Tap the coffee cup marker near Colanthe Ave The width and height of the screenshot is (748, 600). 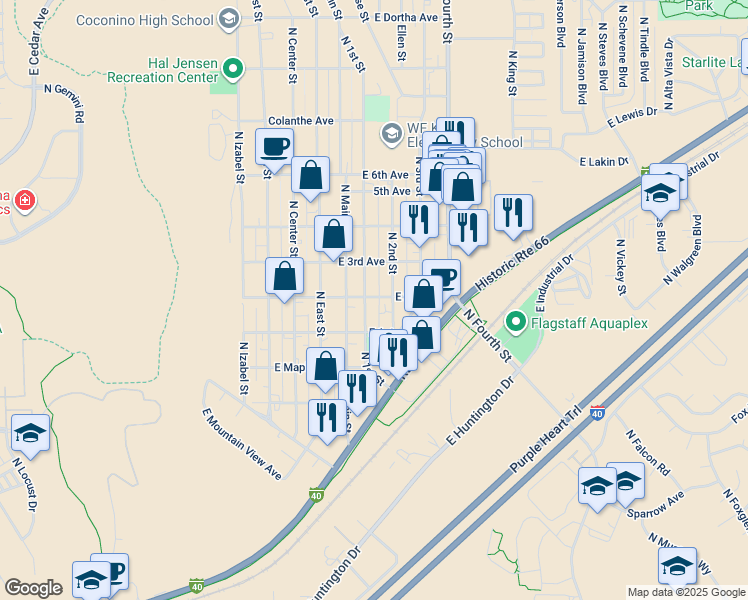[274, 148]
